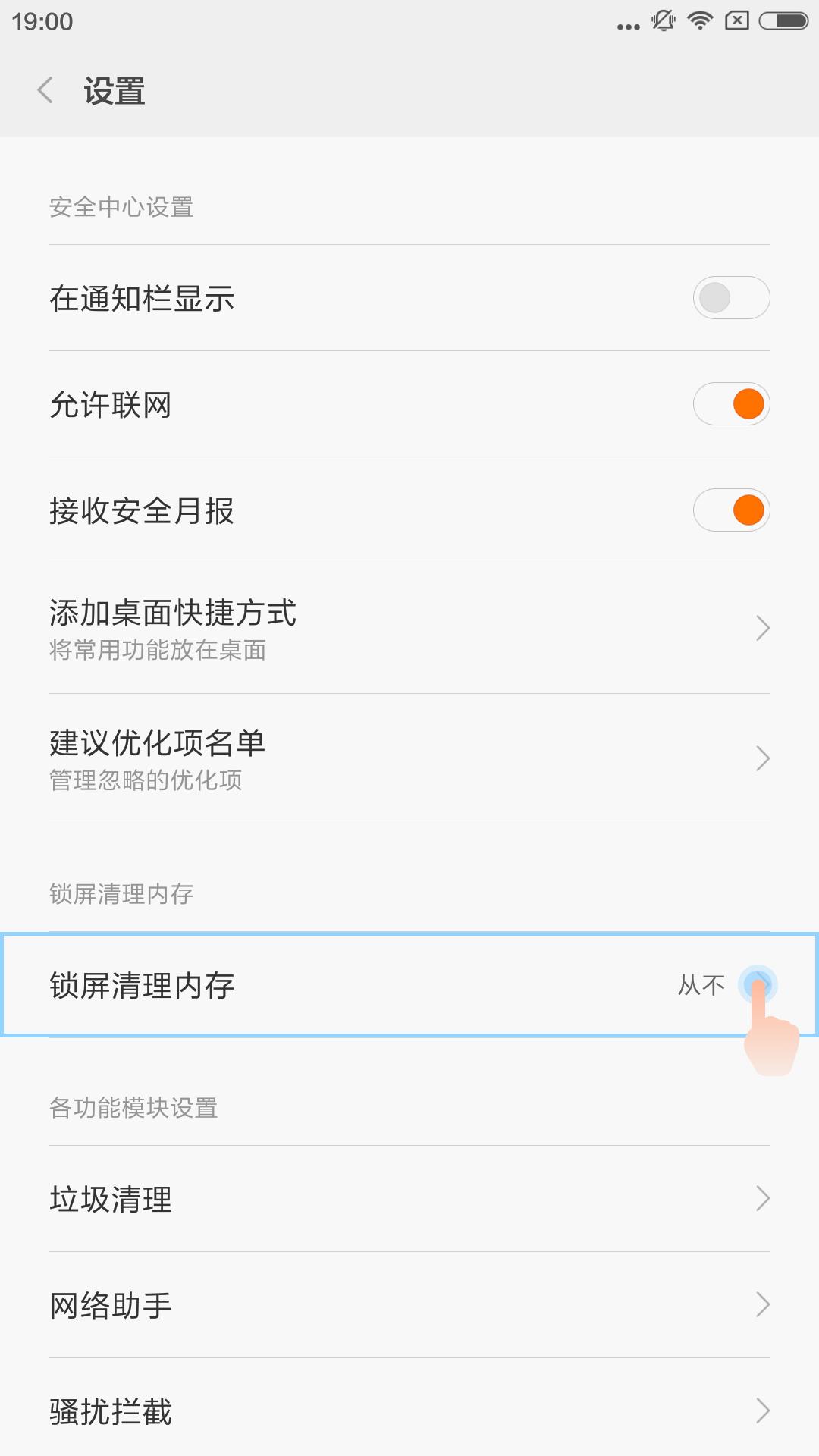The height and width of the screenshot is (1456, 819).
Task: Open 添加桌面快捷方式
Action: coord(409,629)
